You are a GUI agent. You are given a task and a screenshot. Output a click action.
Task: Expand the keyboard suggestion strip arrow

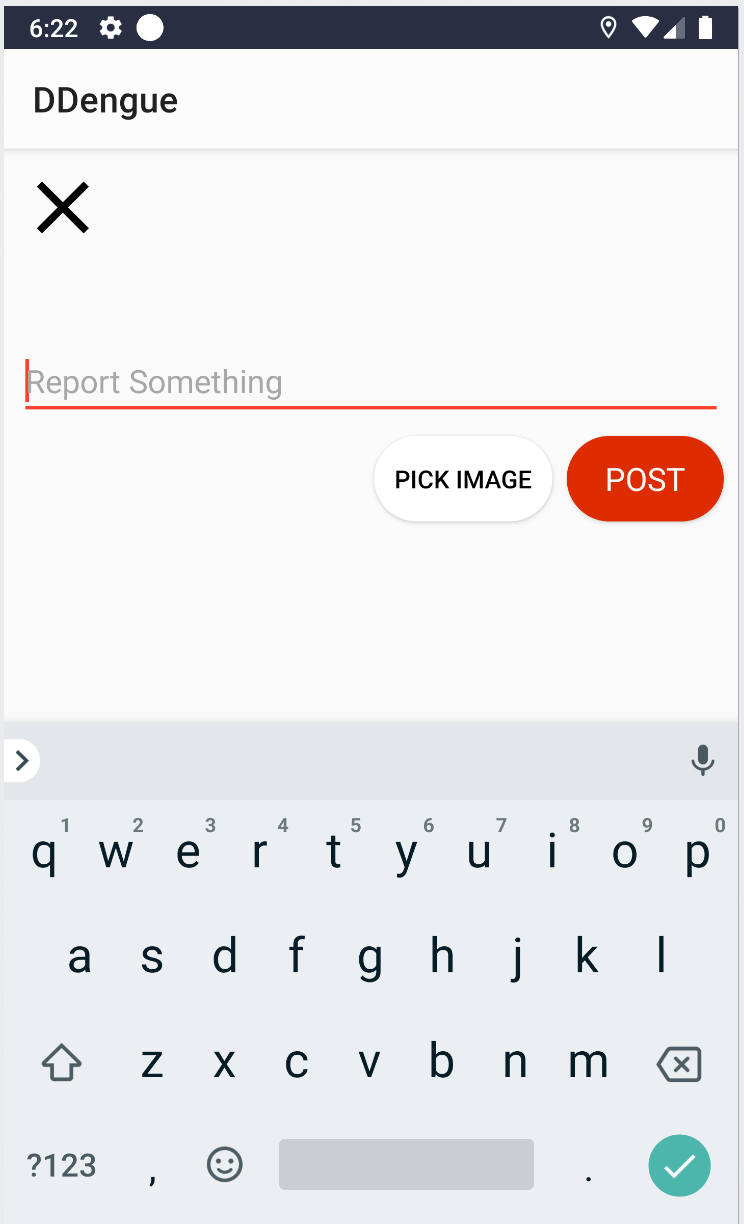tap(22, 761)
